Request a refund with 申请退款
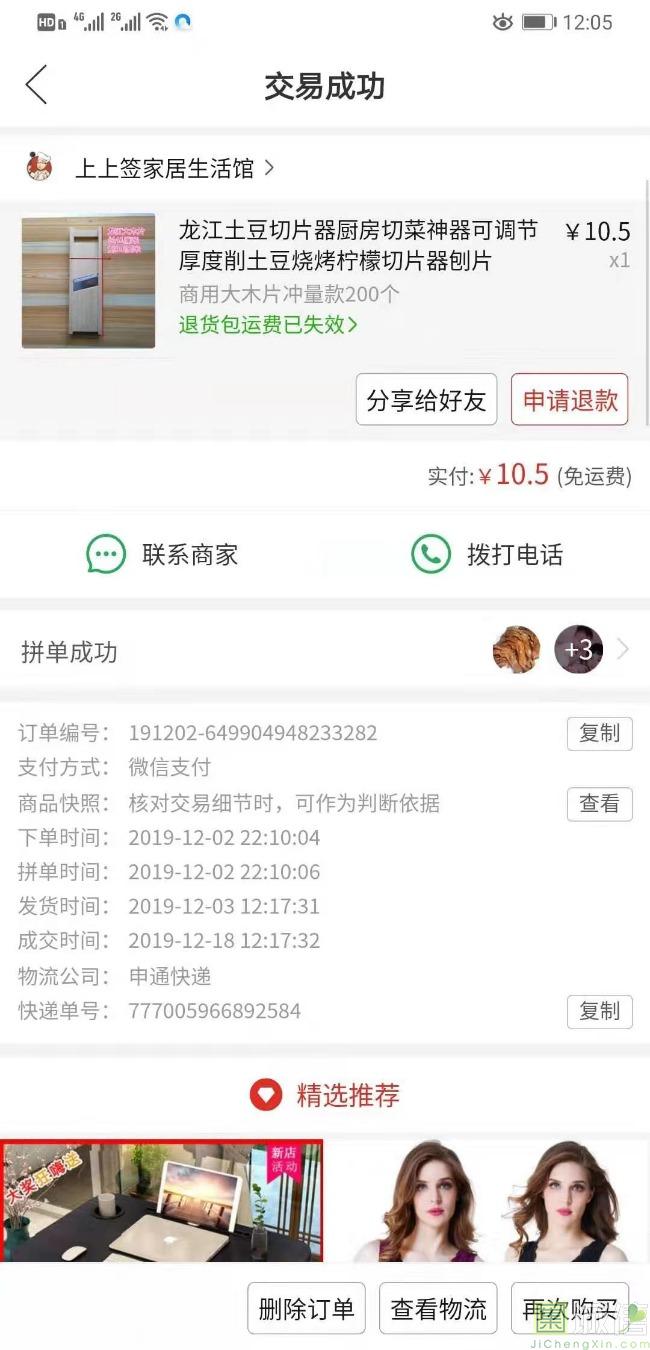The height and width of the screenshot is (1350, 650). point(570,400)
